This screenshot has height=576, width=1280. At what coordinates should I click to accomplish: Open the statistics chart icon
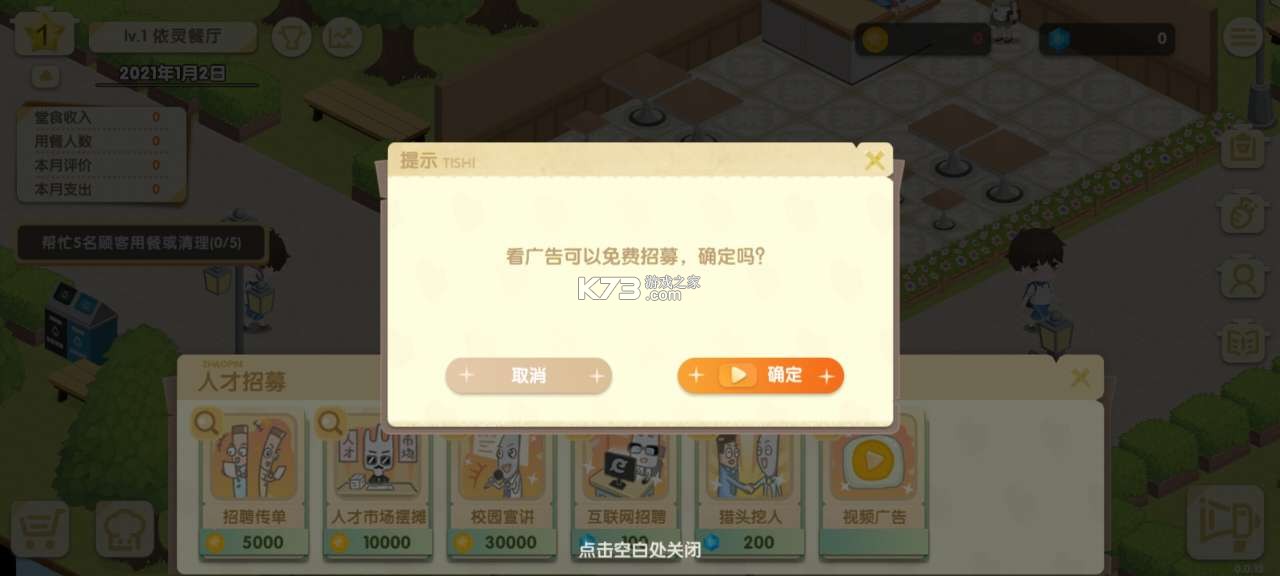pyautogui.click(x=344, y=37)
